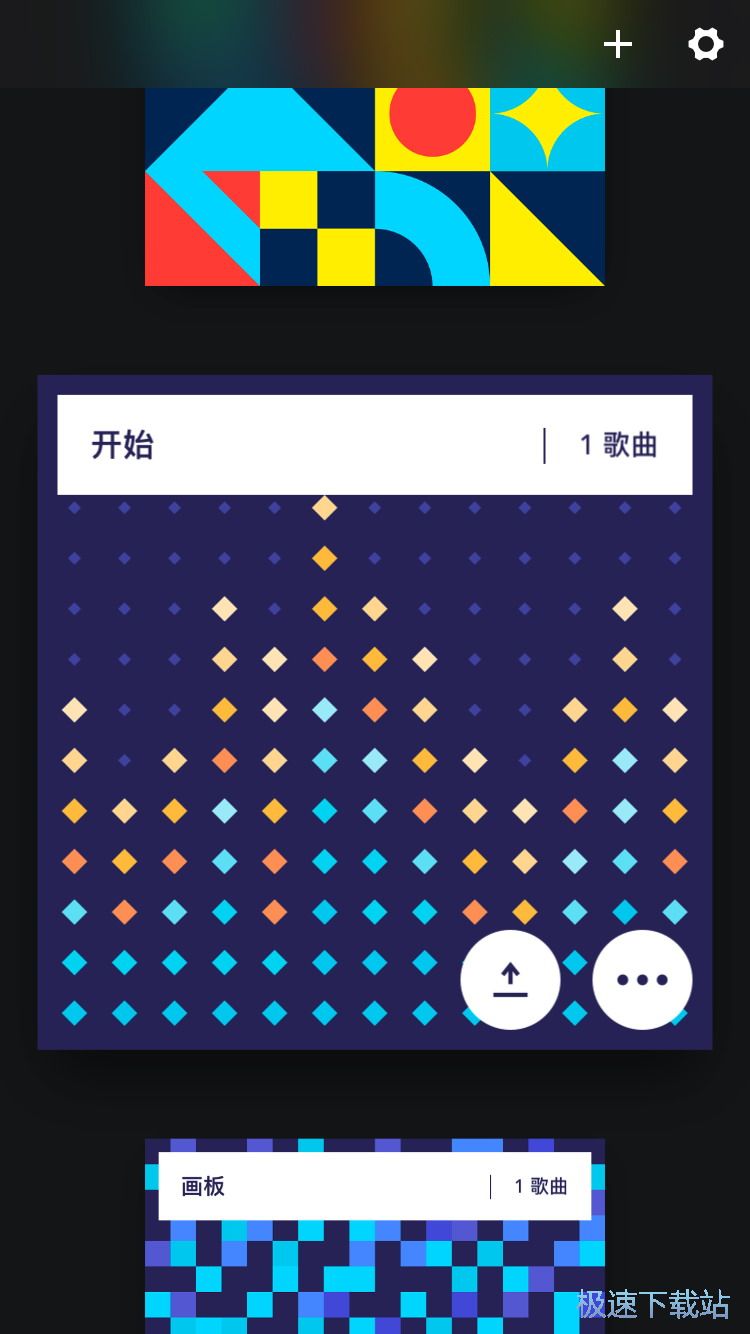This screenshot has height=1334, width=750.
Task: Select the 画板 title label
Action: pos(203,1188)
